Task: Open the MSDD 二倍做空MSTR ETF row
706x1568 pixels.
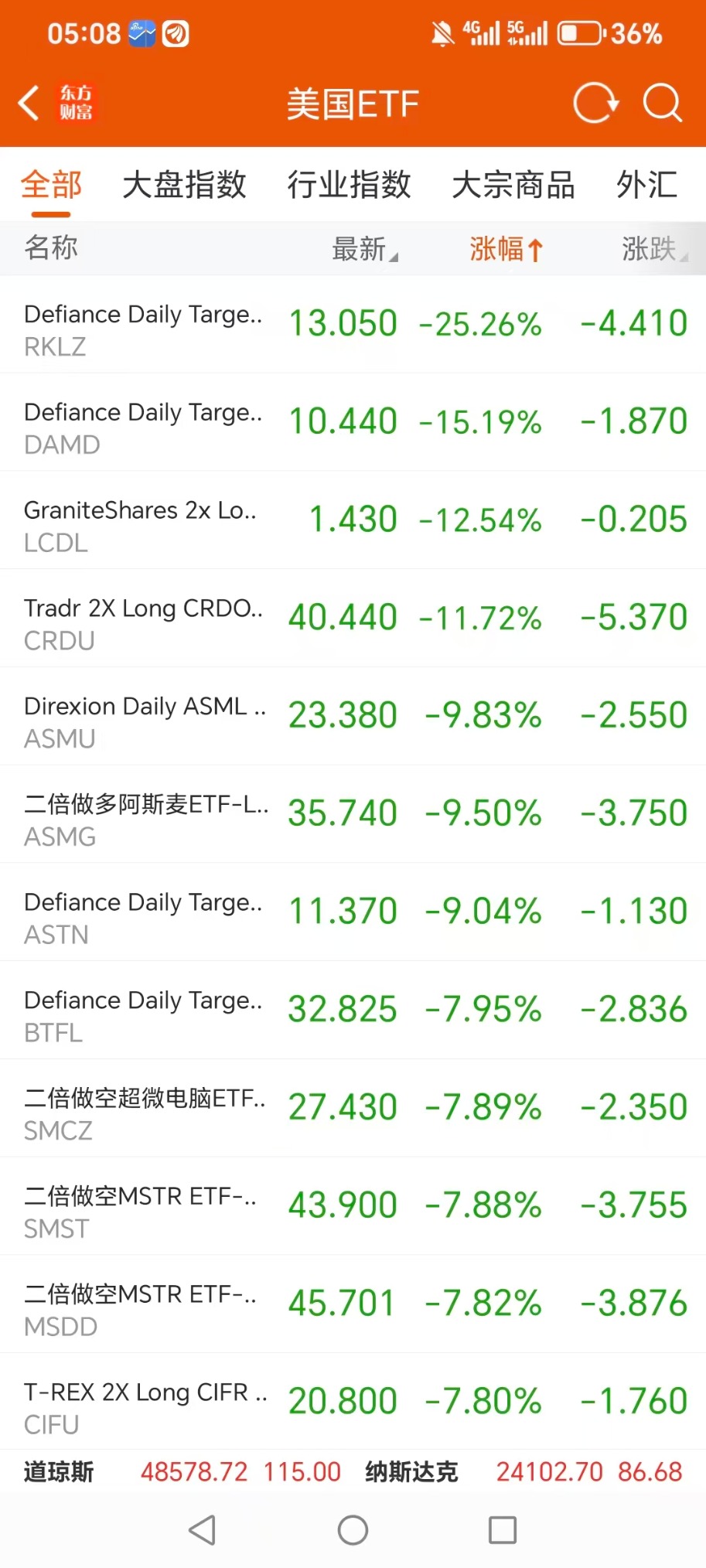Action: 353,1304
